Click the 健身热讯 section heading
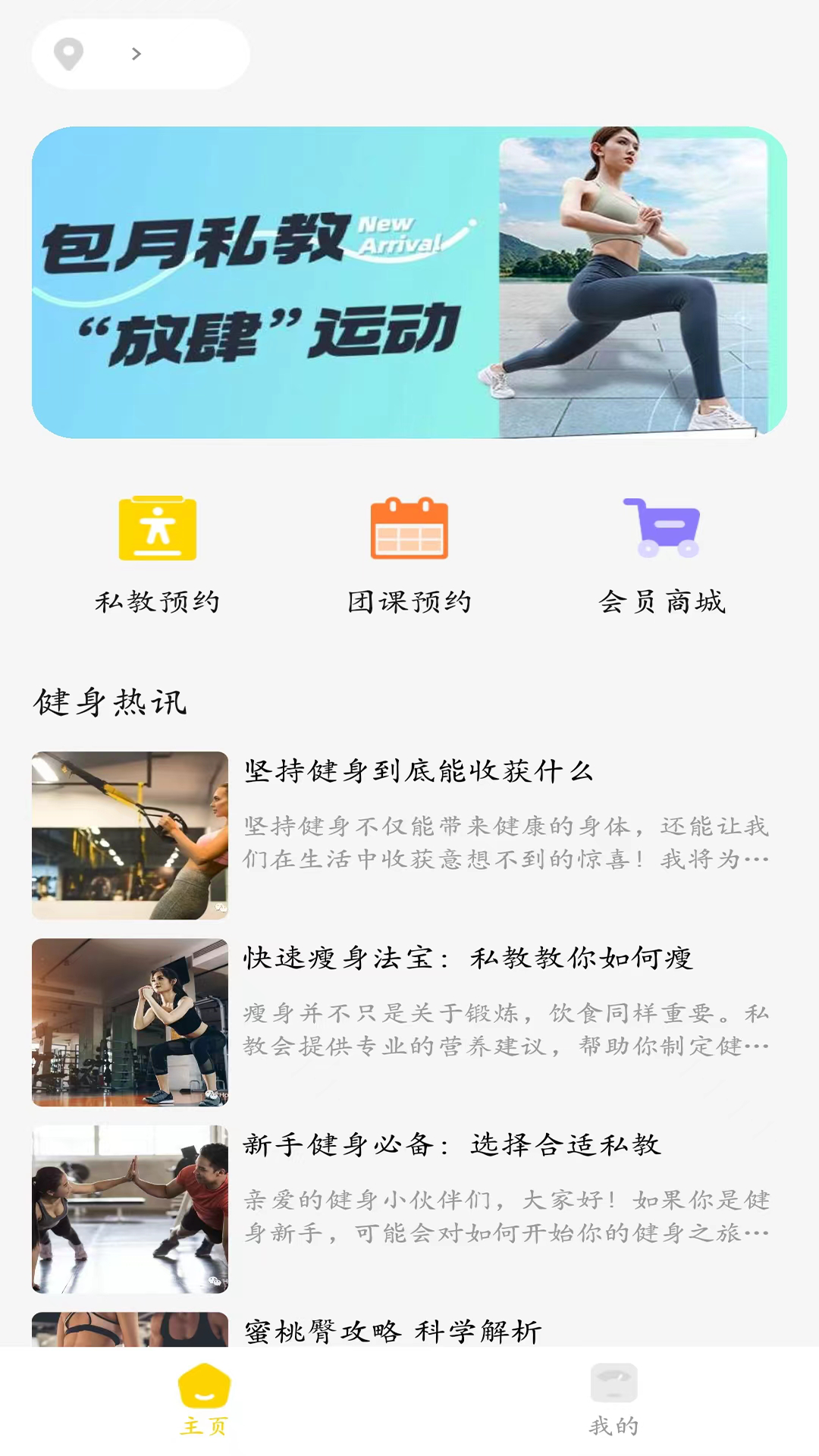The image size is (819, 1456). (110, 703)
